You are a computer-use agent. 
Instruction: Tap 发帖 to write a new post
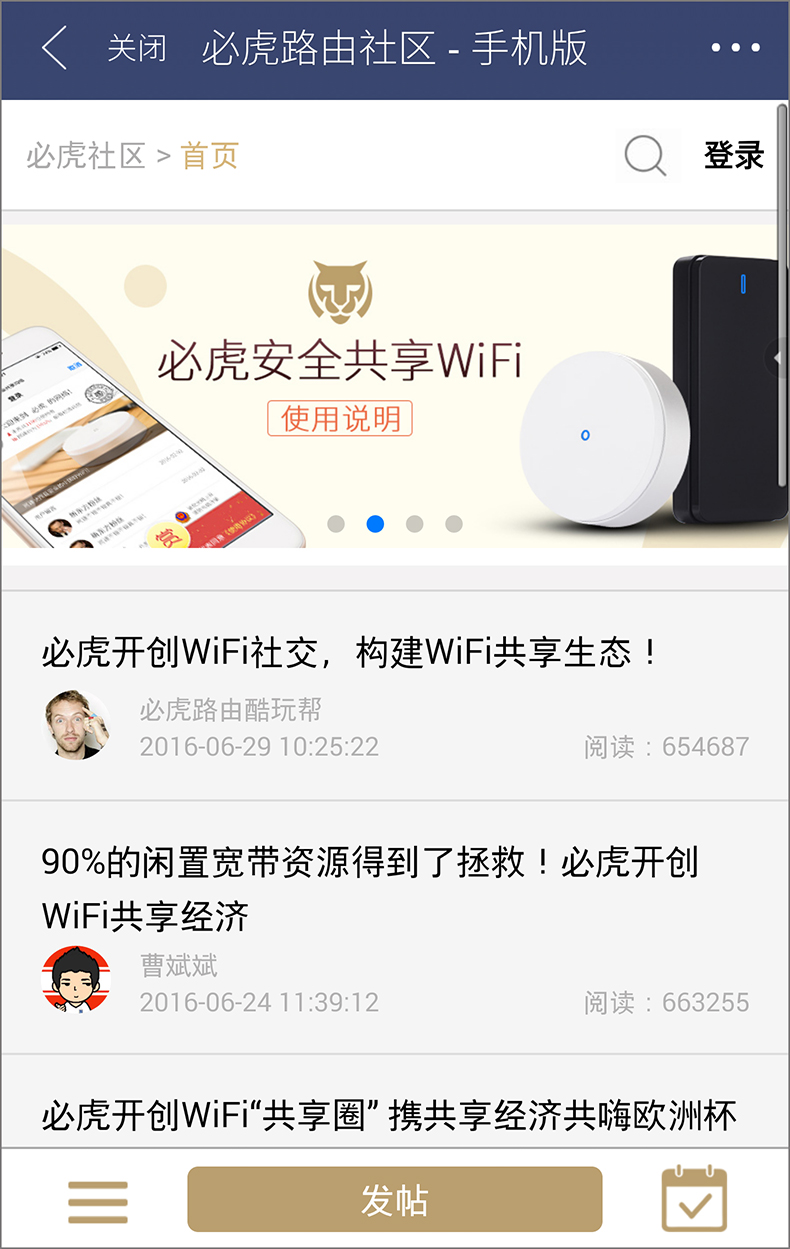[394, 1199]
